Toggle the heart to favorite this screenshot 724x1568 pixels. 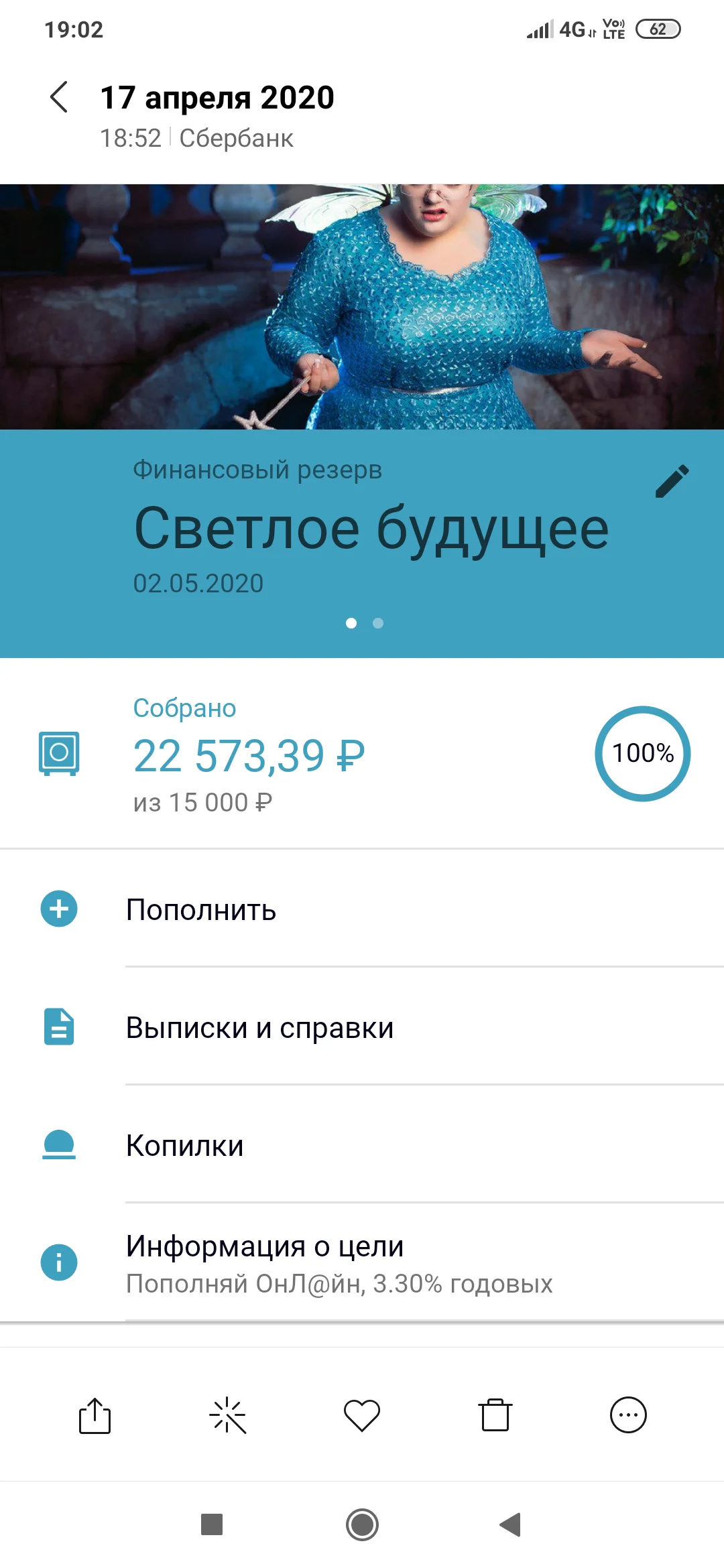361,1416
